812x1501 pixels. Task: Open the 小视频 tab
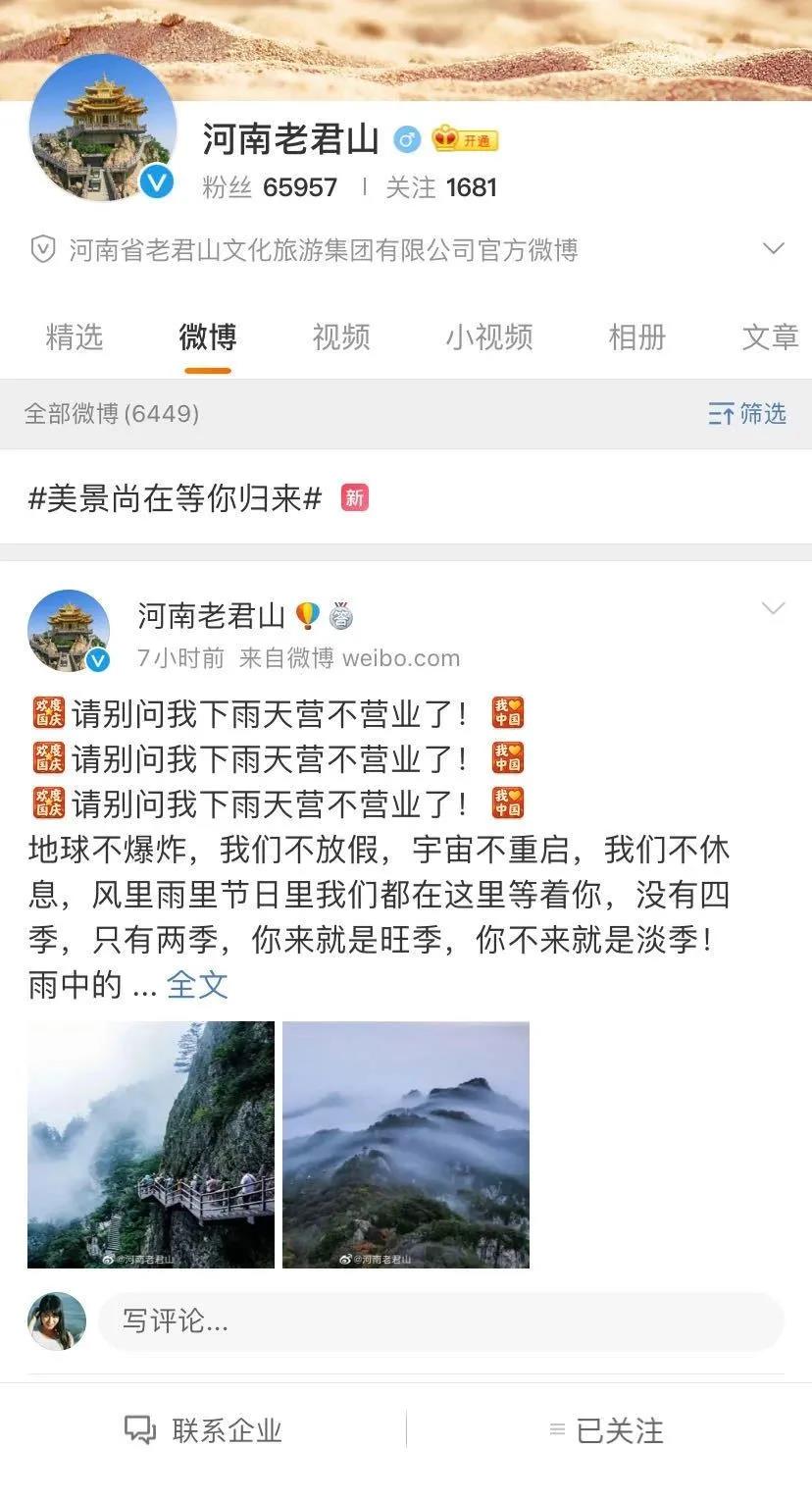click(x=488, y=337)
